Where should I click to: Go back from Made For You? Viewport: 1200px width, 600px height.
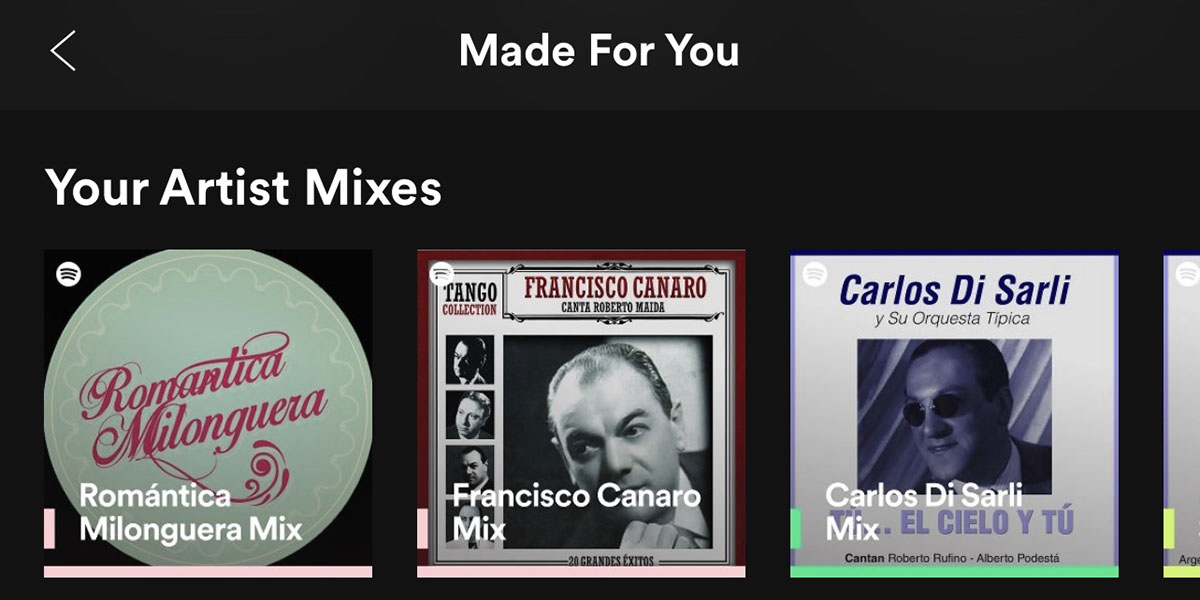(x=63, y=51)
